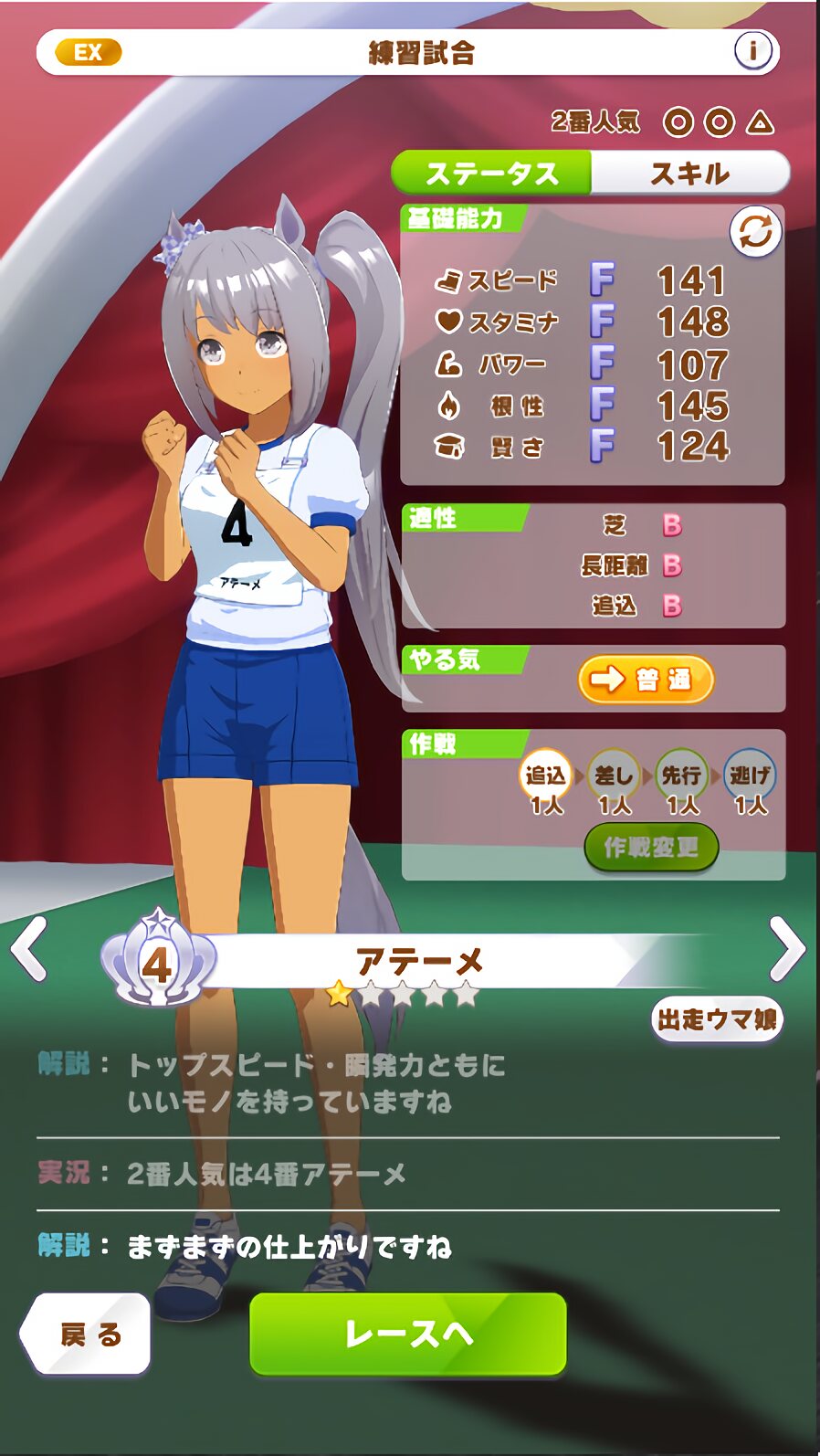
Task: Tap the refresh icon in 基礎能力
Action: (x=755, y=232)
